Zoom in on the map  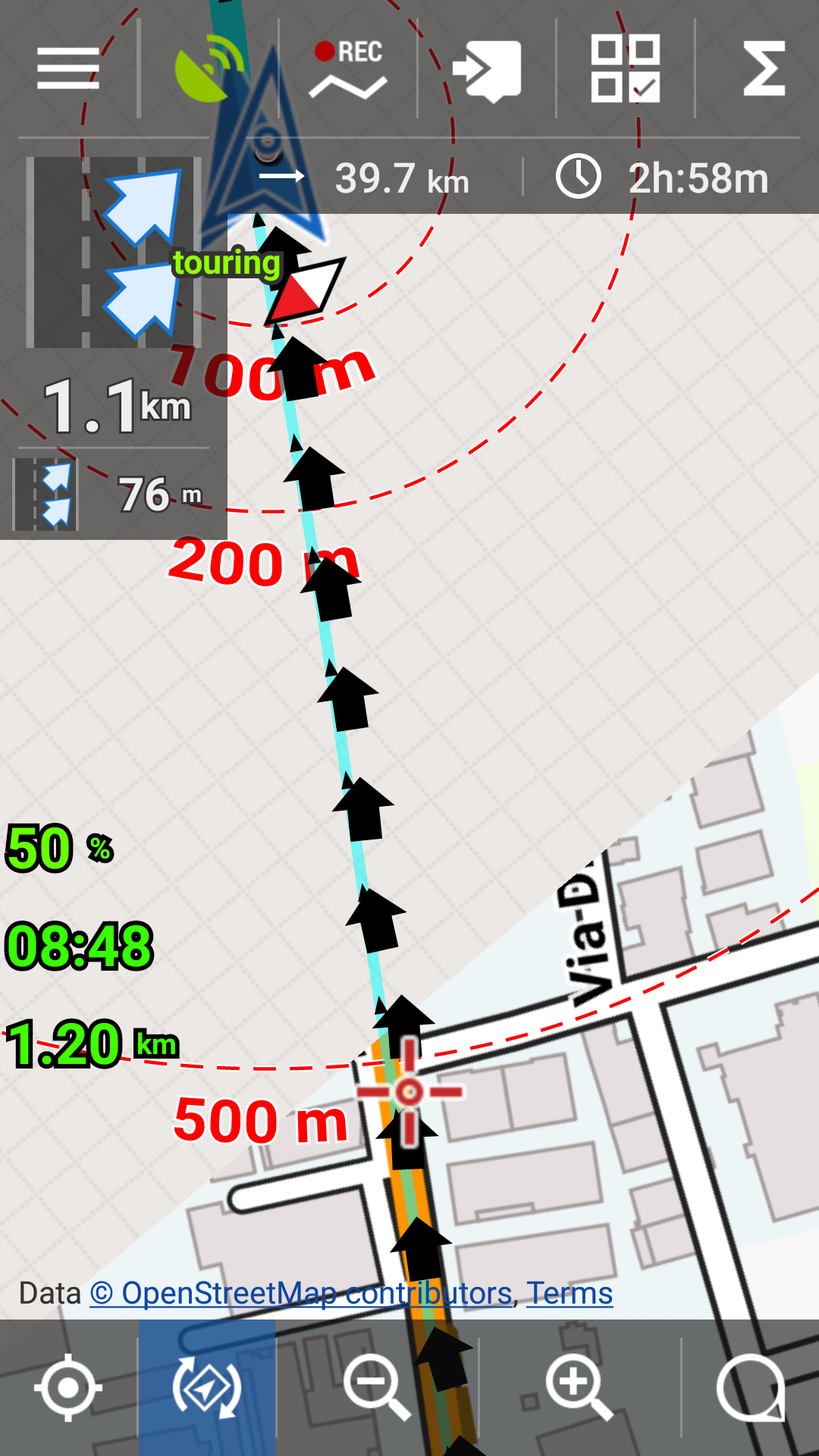pyautogui.click(x=579, y=1387)
